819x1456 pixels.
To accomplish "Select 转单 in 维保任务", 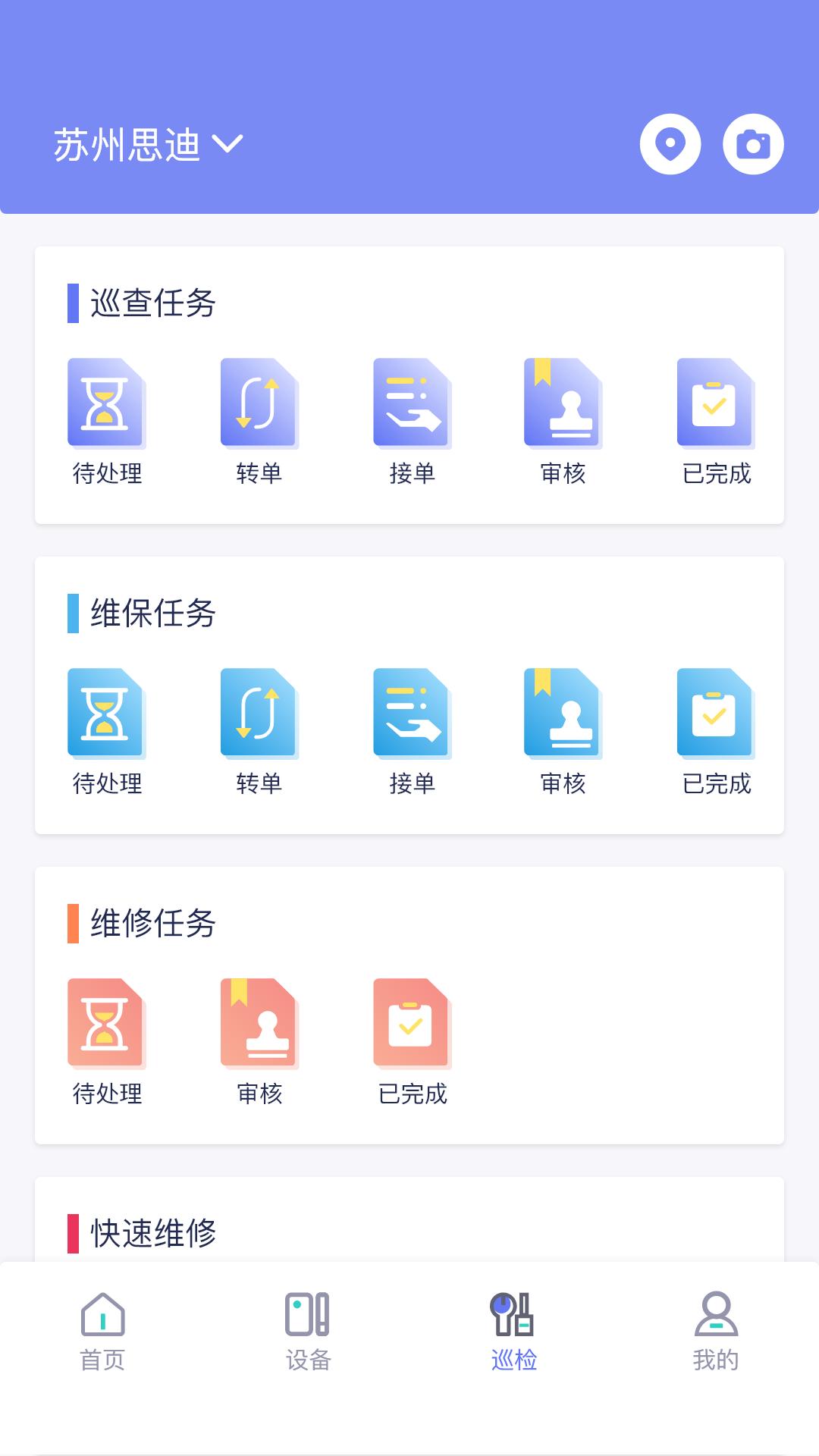I will [259, 731].
